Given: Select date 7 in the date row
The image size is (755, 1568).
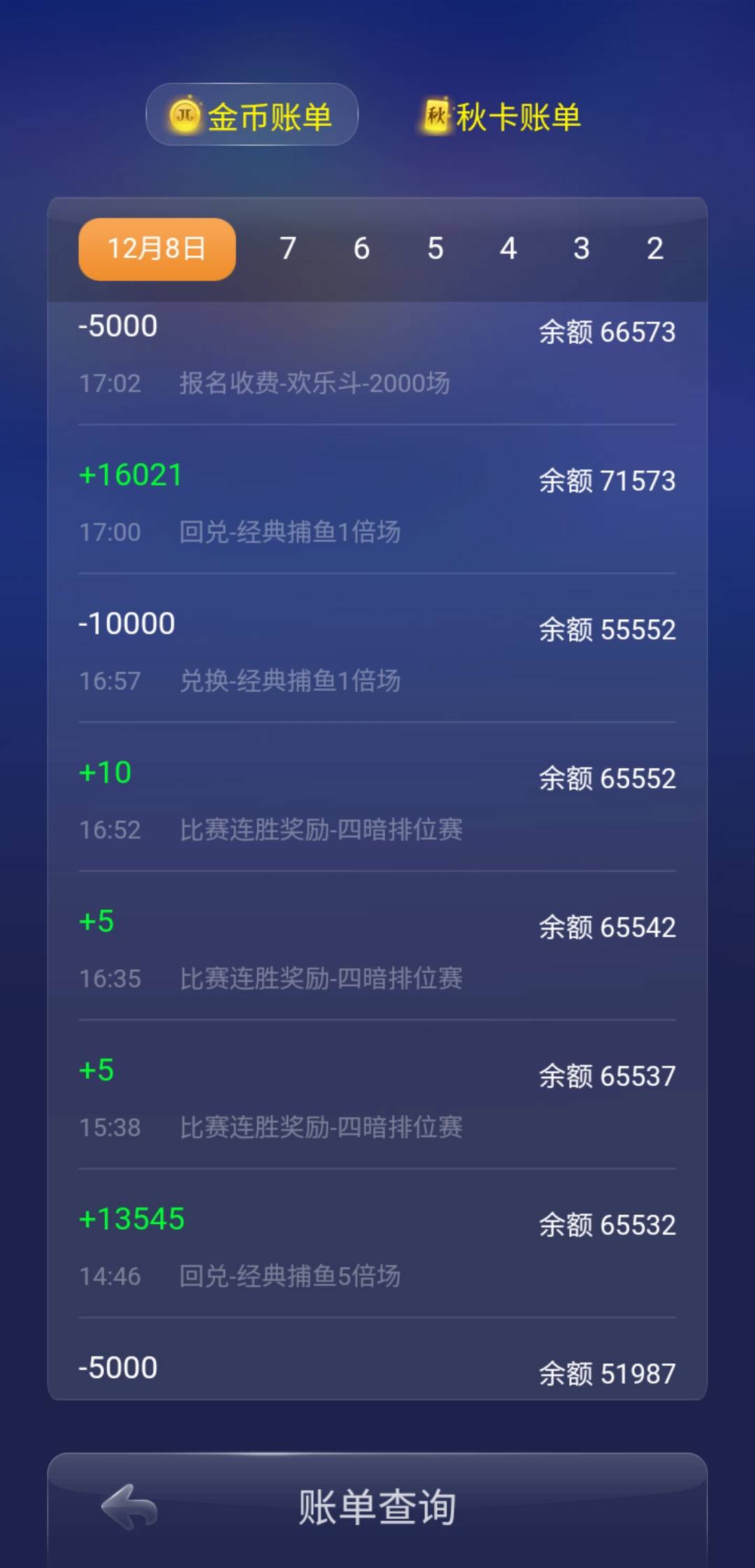Looking at the screenshot, I should 288,248.
